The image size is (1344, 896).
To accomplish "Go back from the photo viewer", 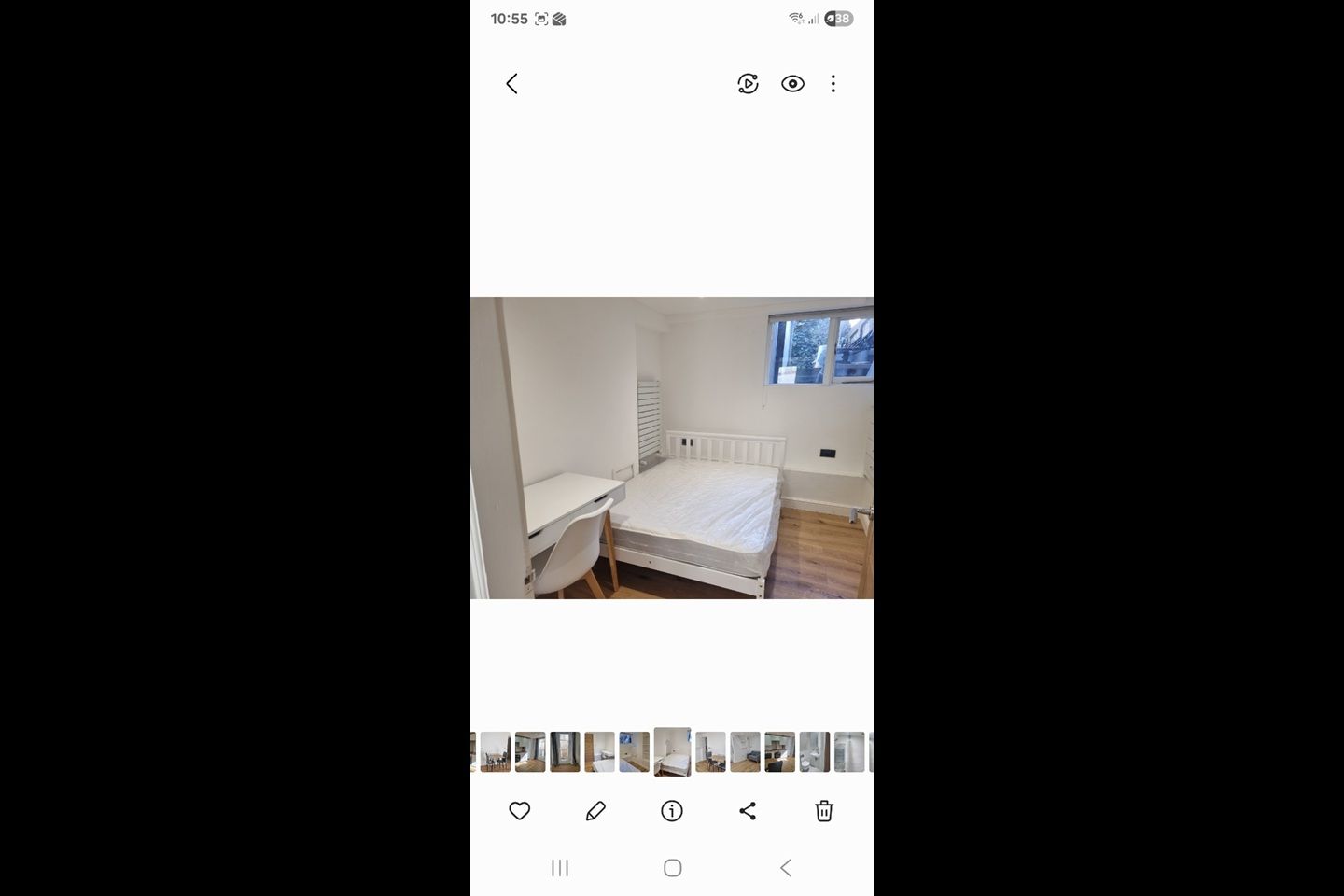I will tap(511, 84).
